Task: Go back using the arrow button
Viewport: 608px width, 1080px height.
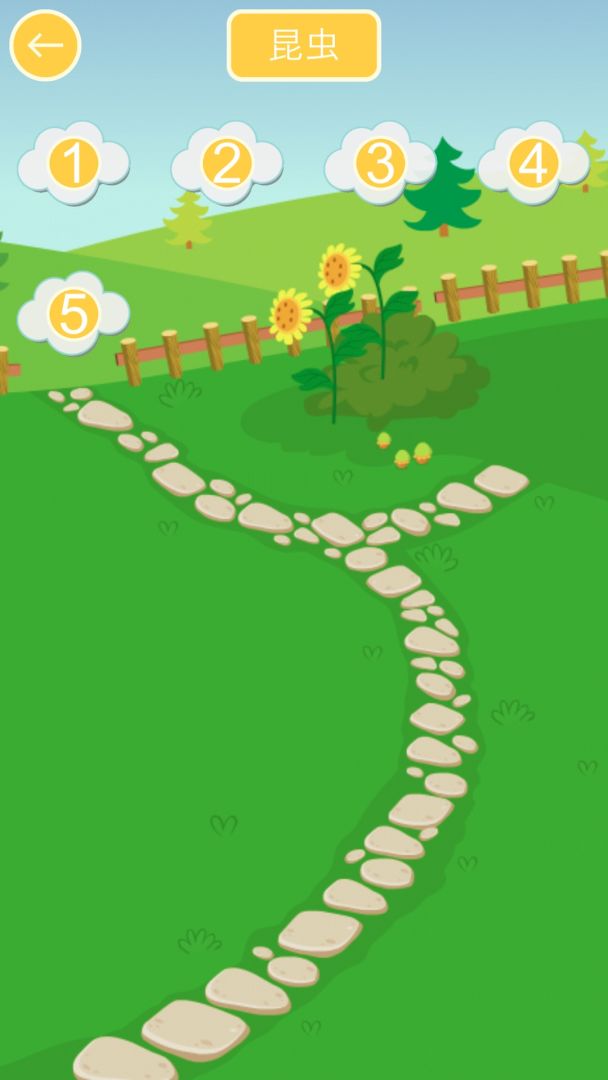Action: pos(45,45)
